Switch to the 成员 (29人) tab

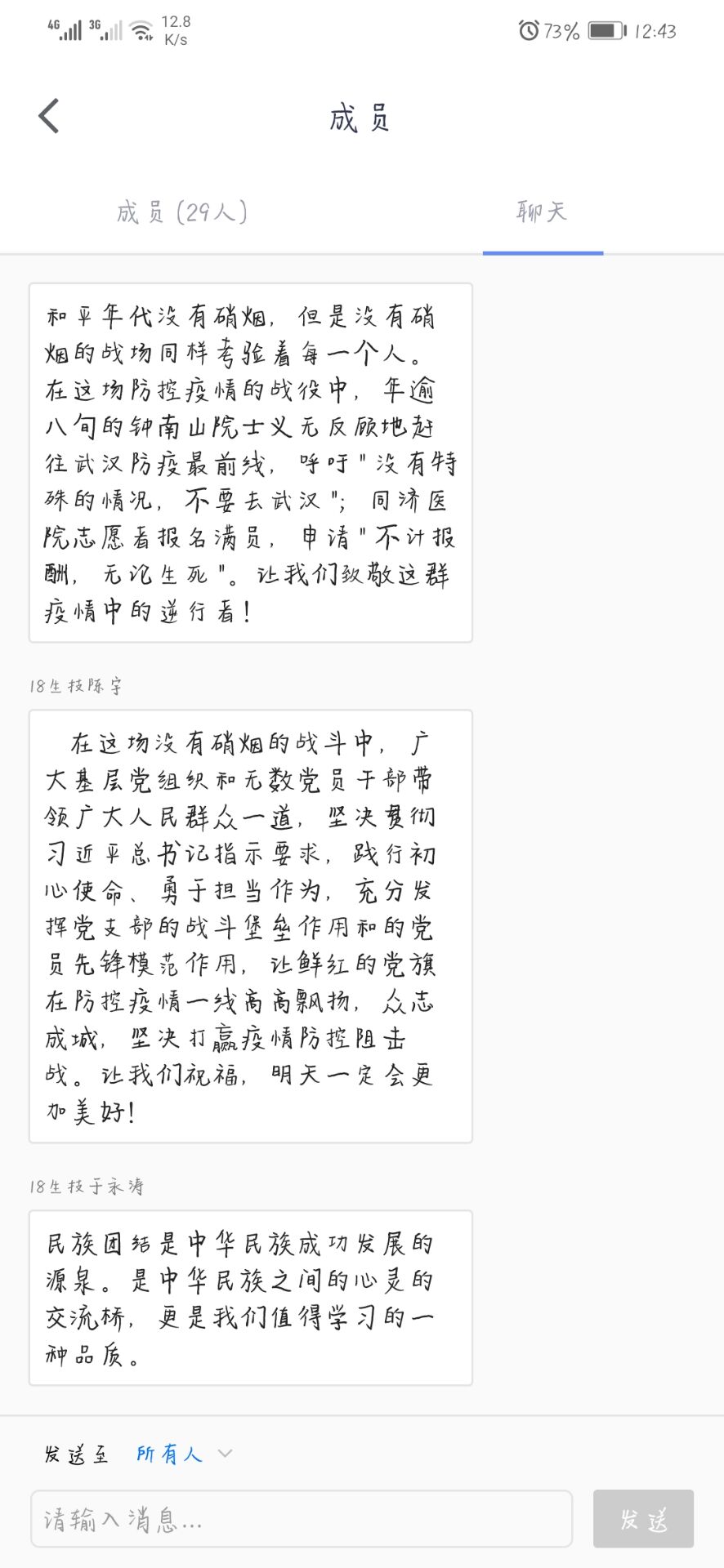181,212
